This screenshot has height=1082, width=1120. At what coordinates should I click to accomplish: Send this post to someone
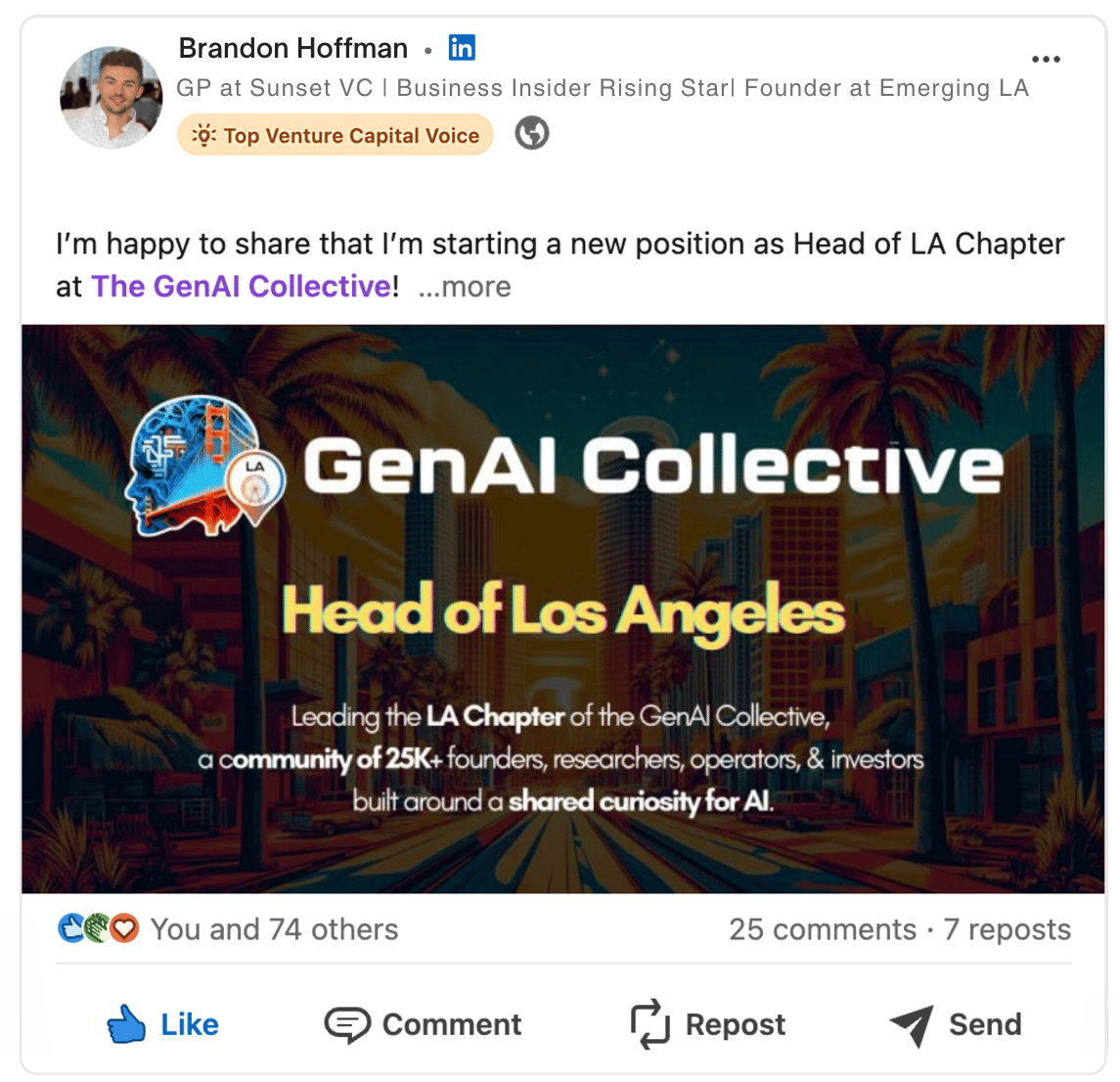[x=956, y=1024]
